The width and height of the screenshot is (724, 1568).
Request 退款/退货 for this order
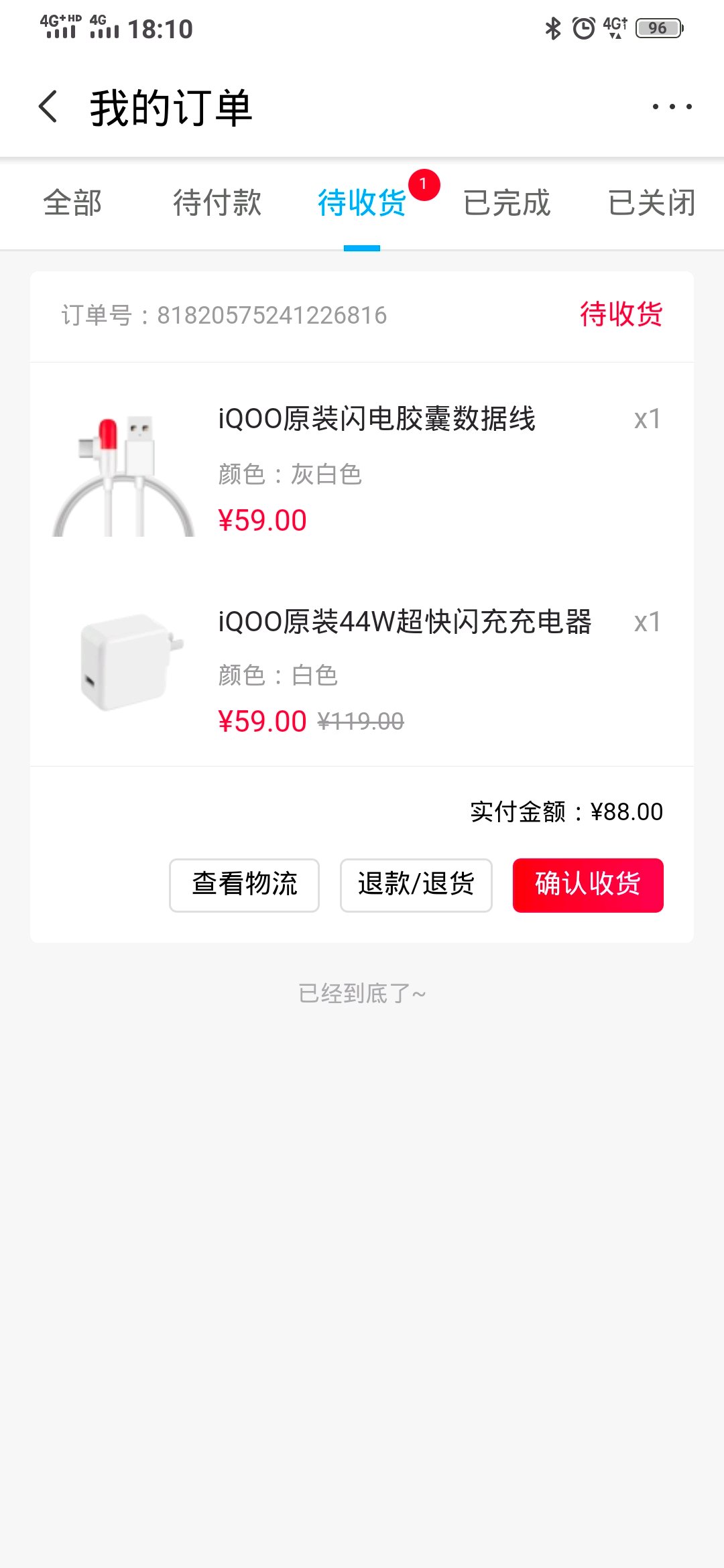pos(416,885)
